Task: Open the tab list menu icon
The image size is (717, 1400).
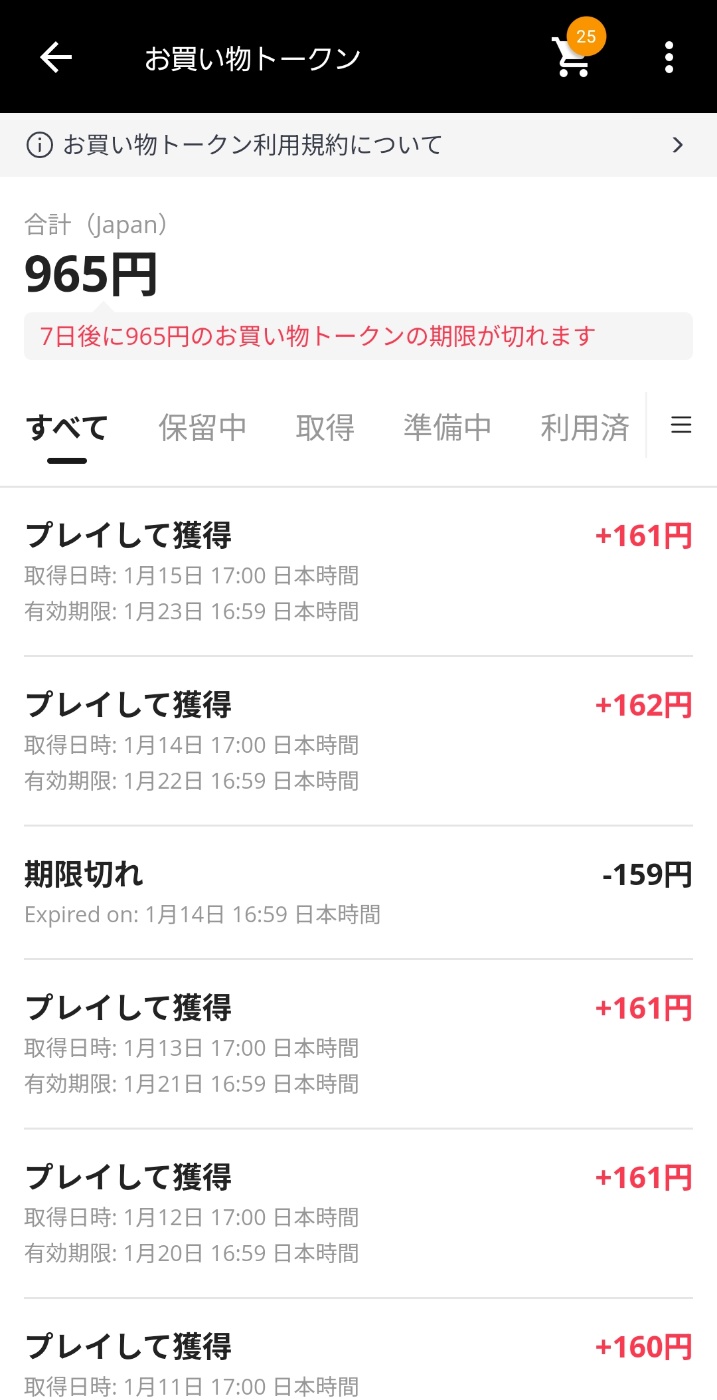Action: tap(681, 426)
